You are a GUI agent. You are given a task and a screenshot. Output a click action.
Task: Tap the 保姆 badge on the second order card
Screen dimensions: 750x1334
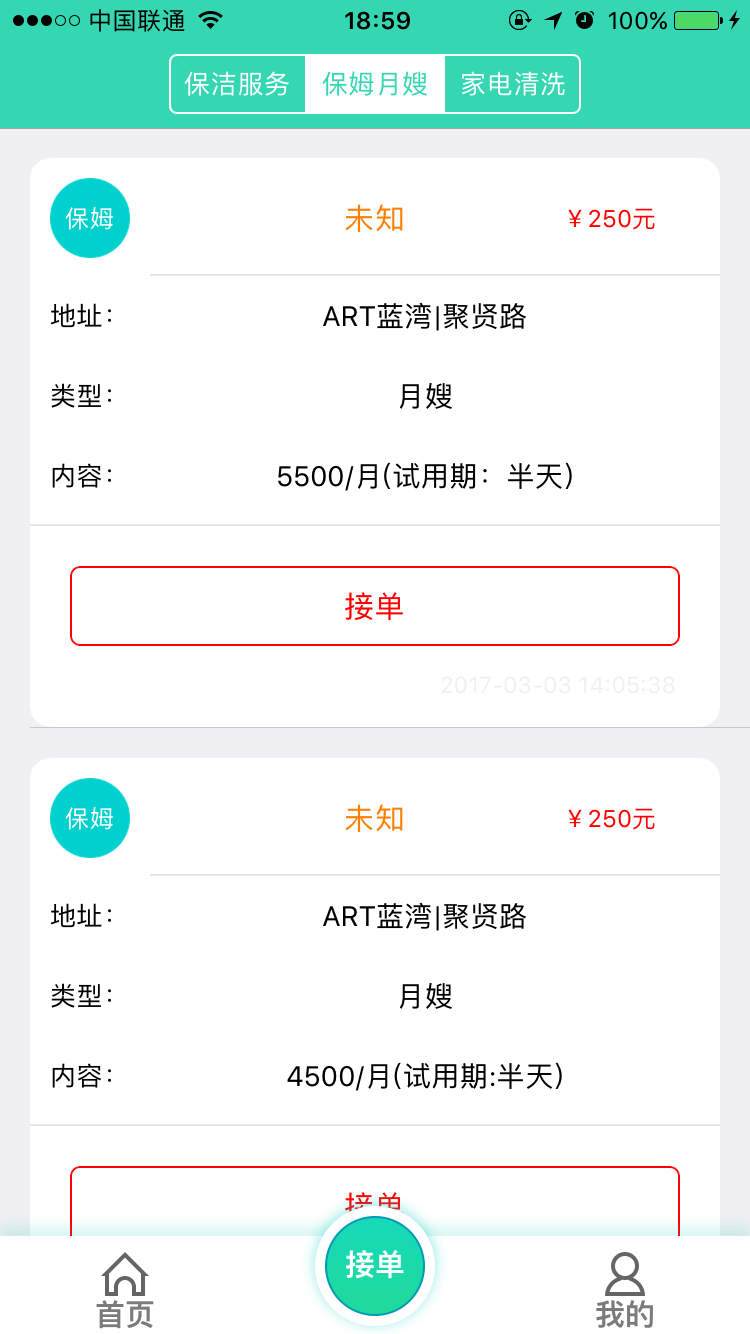90,818
